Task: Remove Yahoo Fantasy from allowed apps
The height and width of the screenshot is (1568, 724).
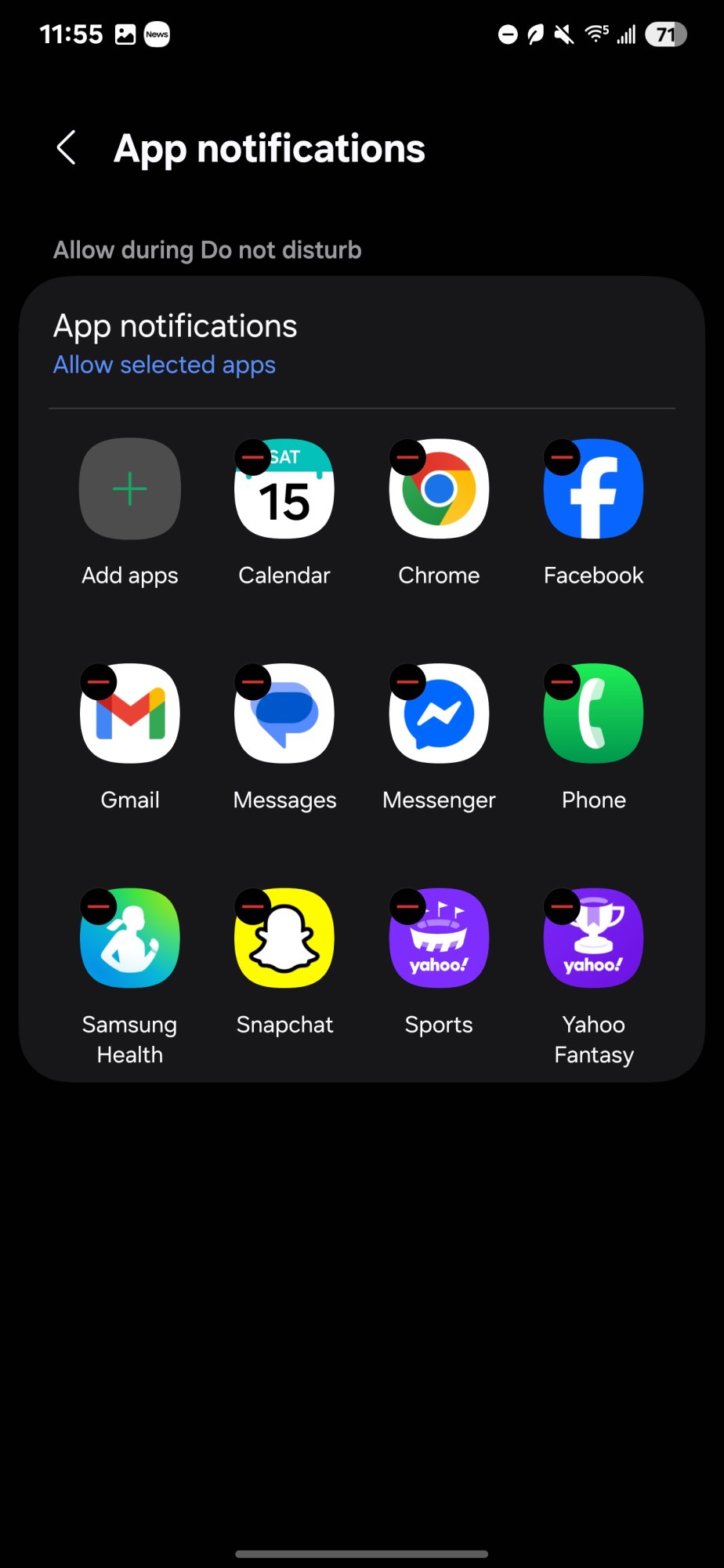Action: pyautogui.click(x=562, y=906)
